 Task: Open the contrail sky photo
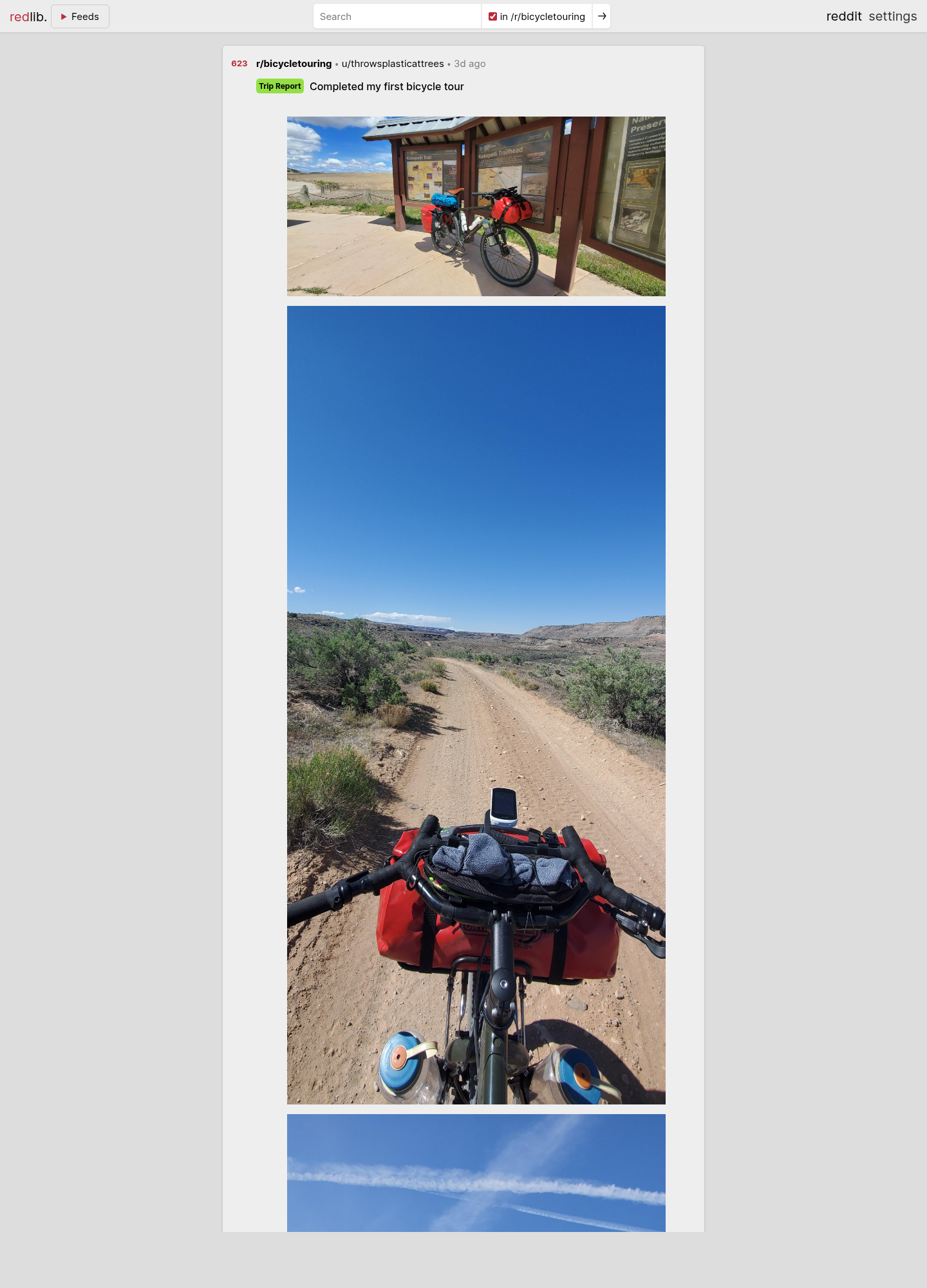pos(476,1172)
